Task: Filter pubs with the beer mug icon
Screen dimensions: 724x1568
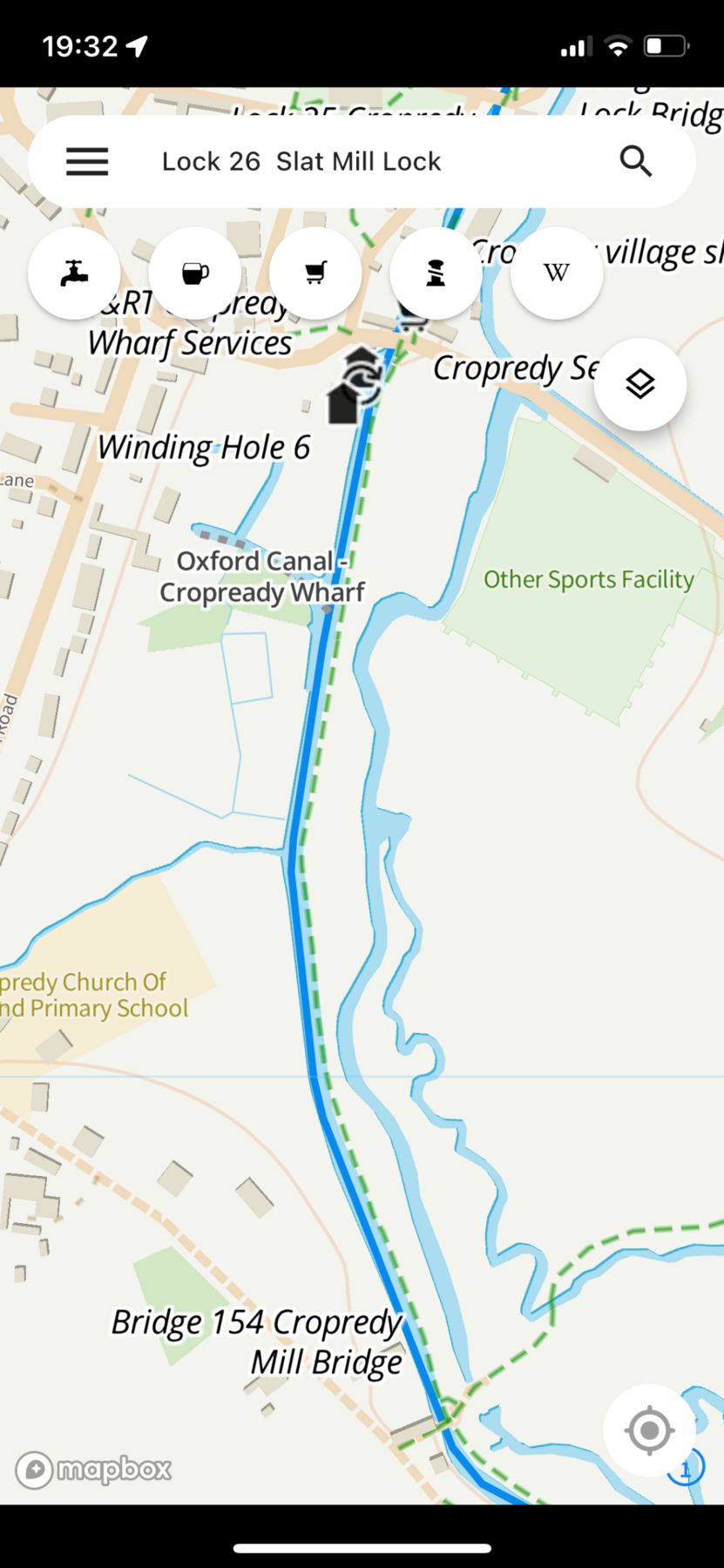Action: (x=195, y=274)
